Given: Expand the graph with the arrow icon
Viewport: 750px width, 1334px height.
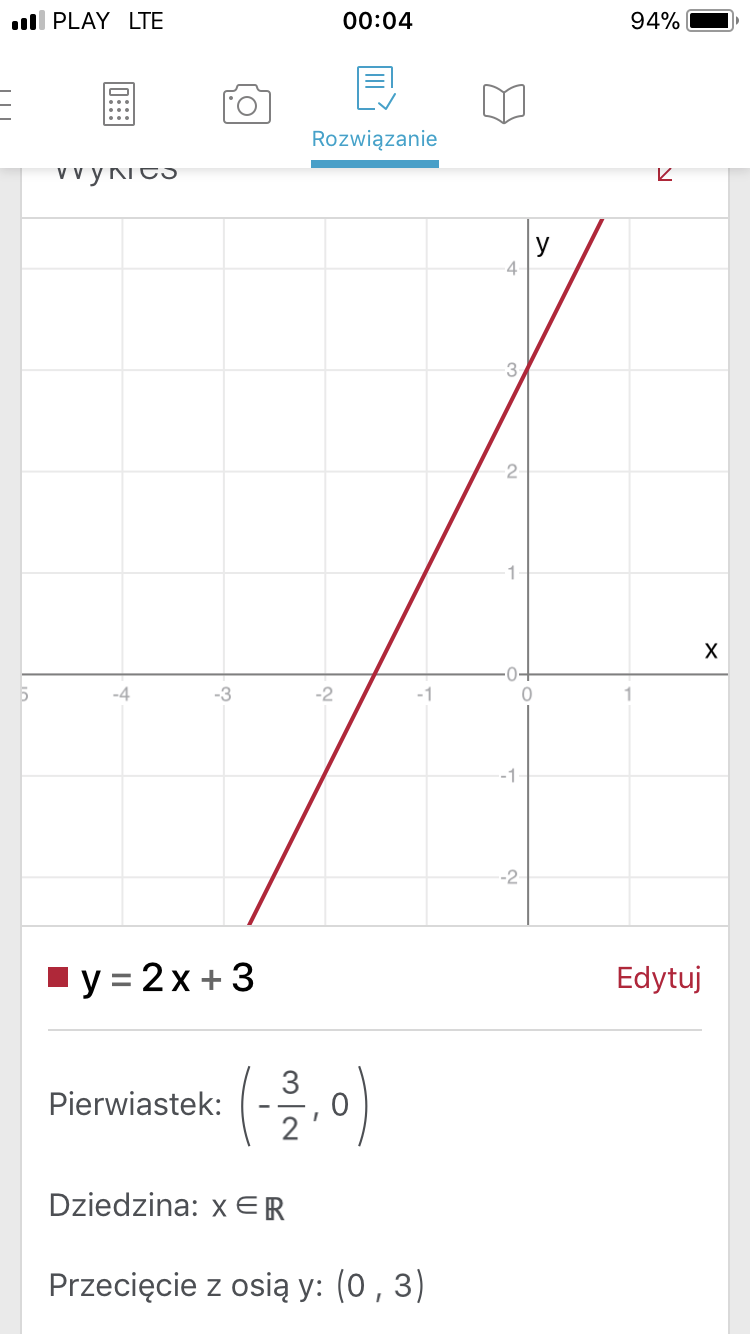Looking at the screenshot, I should tap(665, 172).
